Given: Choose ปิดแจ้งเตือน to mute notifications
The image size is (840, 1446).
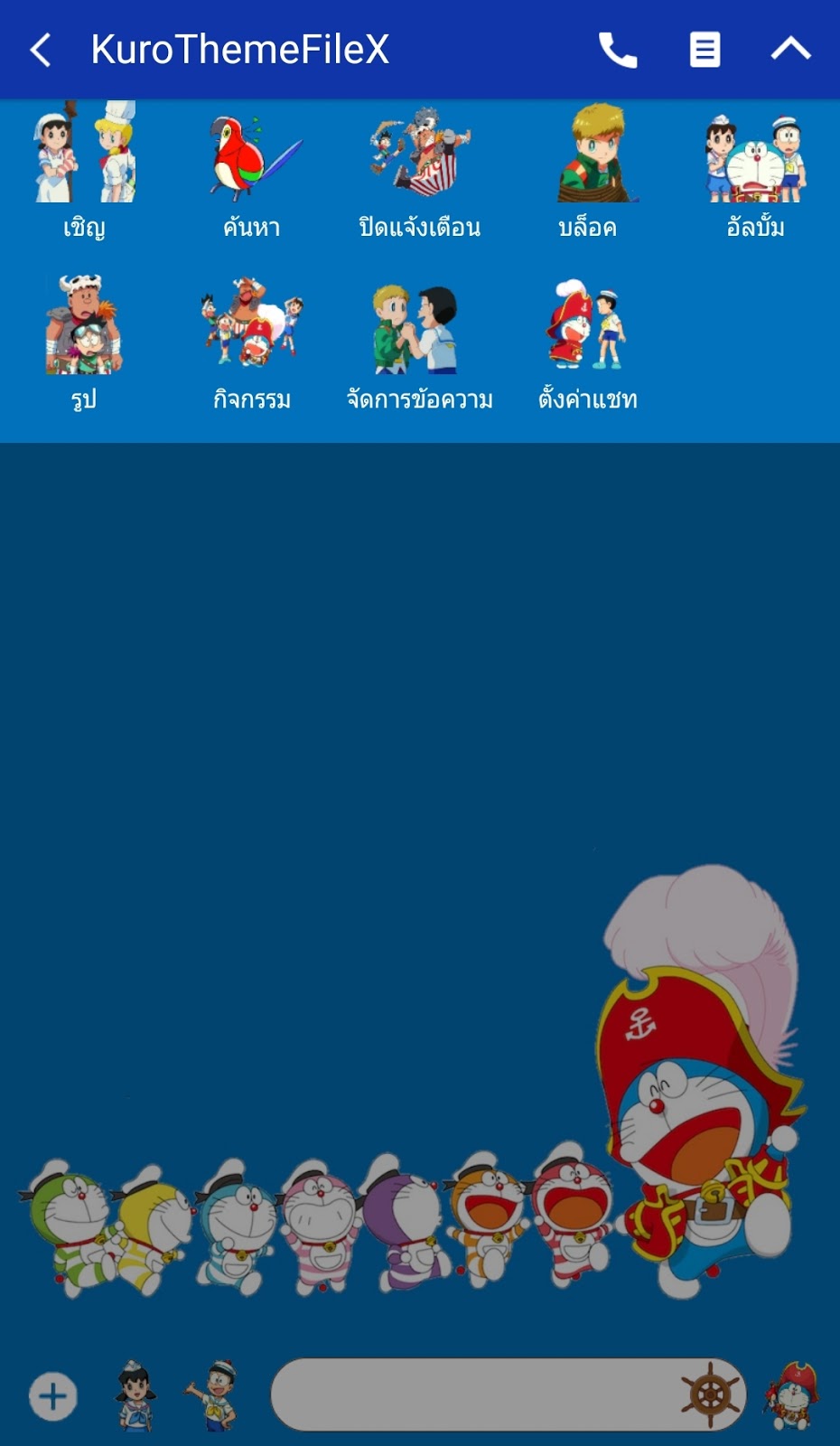Looking at the screenshot, I should (x=419, y=170).
